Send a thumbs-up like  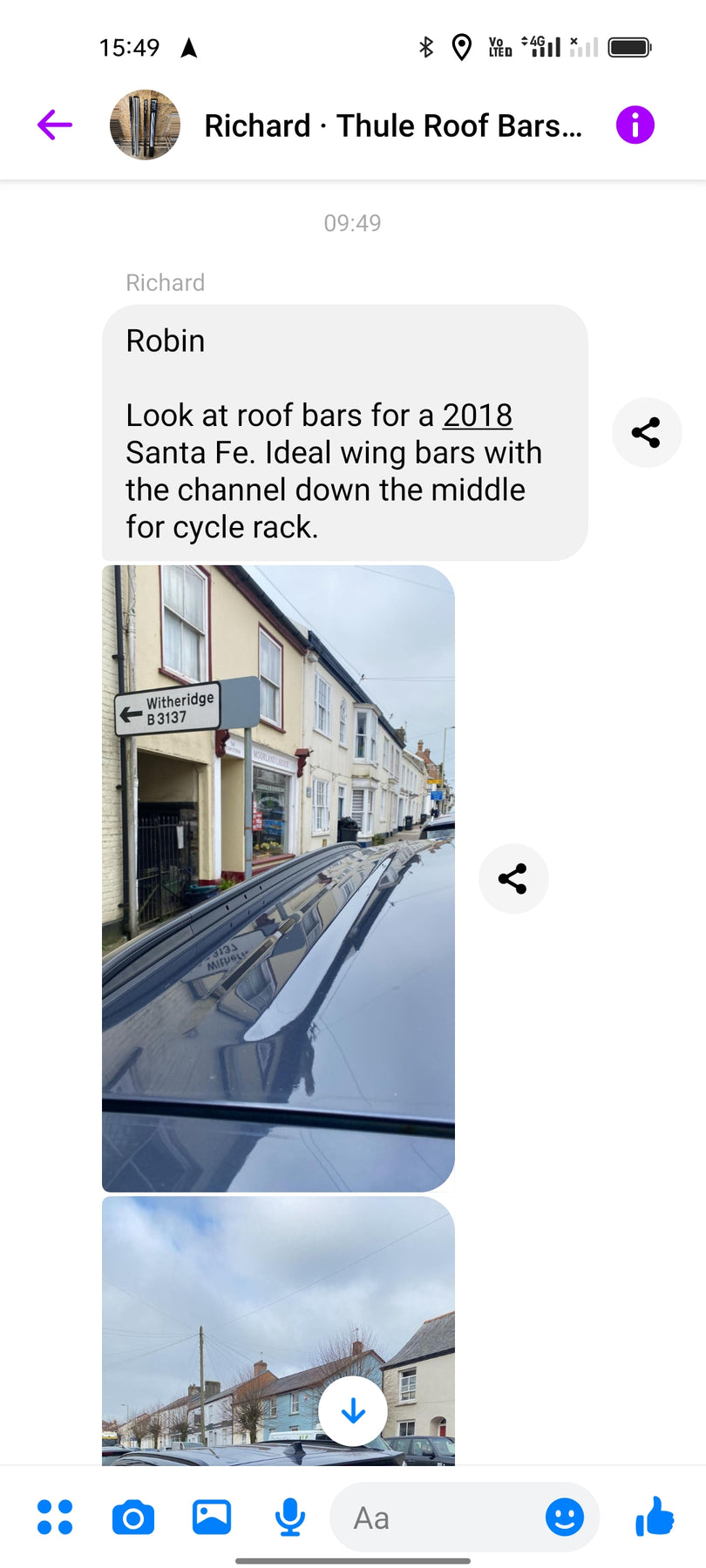click(655, 1516)
